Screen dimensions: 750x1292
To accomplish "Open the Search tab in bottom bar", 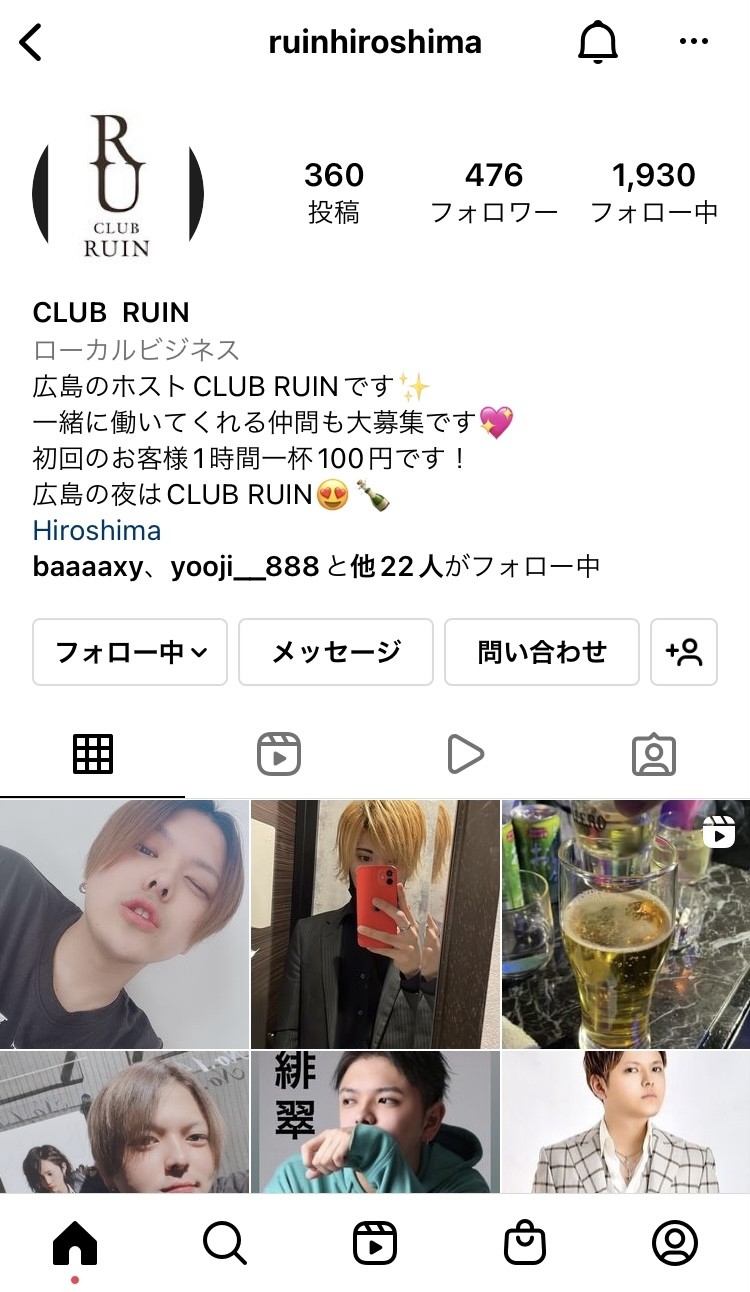I will pos(225,1243).
